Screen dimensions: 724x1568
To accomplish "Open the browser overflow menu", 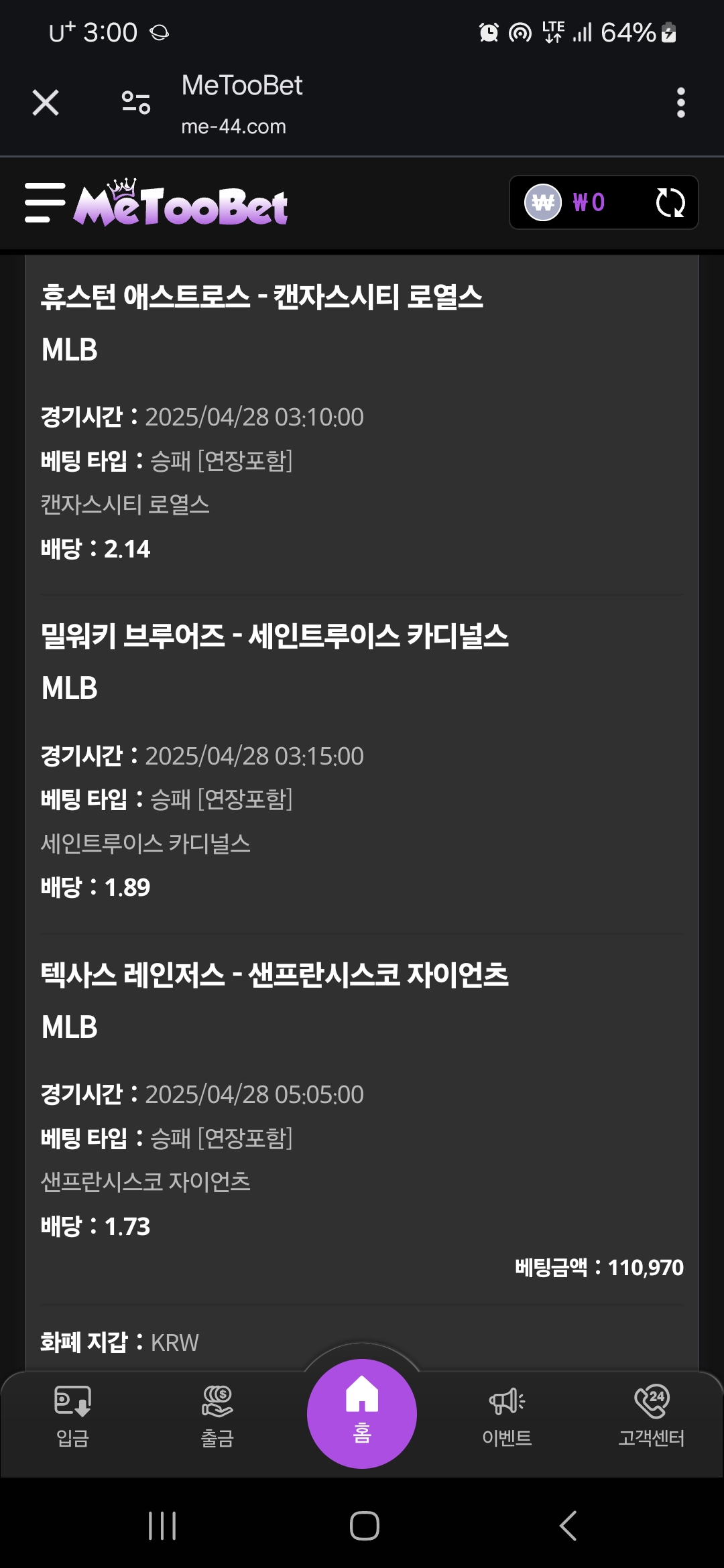I will click(680, 103).
